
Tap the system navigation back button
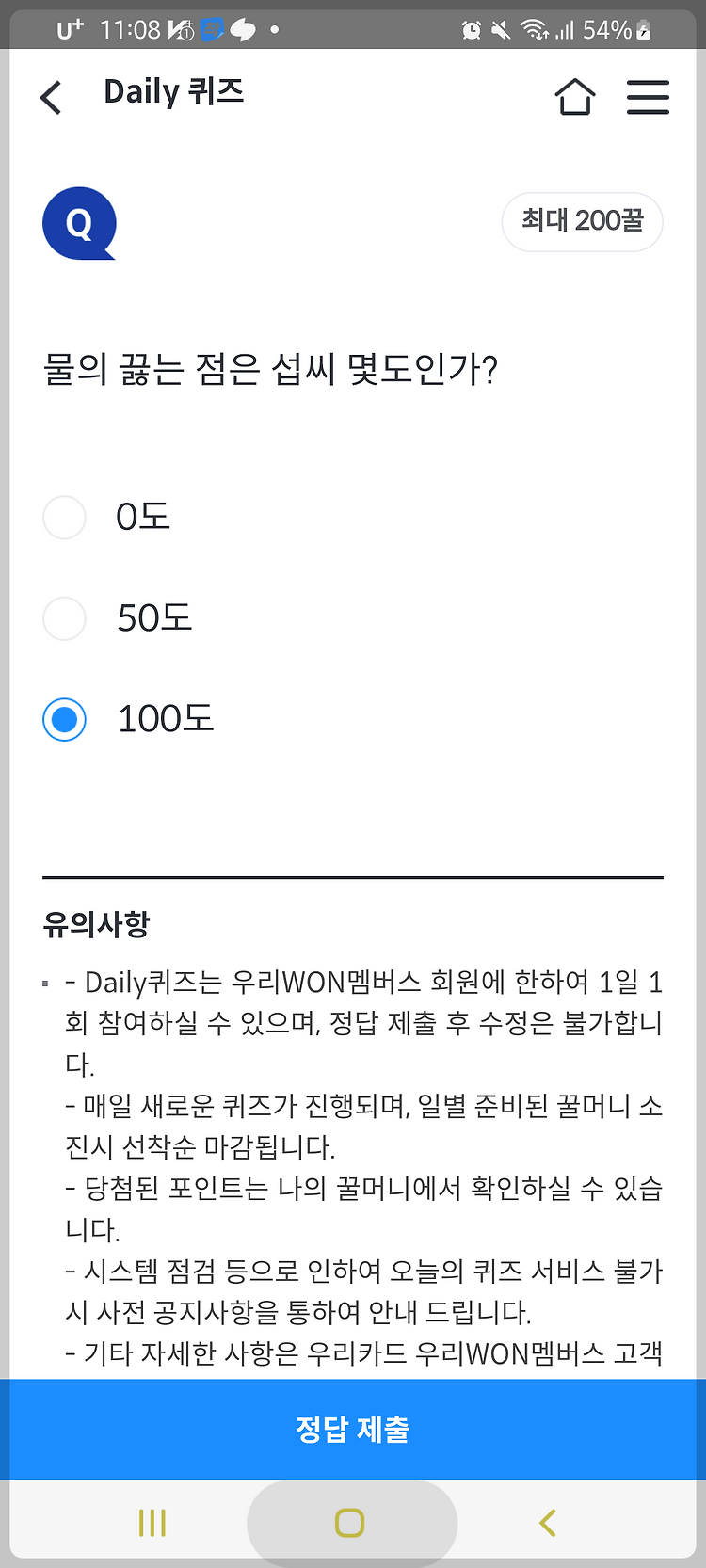[548, 1523]
